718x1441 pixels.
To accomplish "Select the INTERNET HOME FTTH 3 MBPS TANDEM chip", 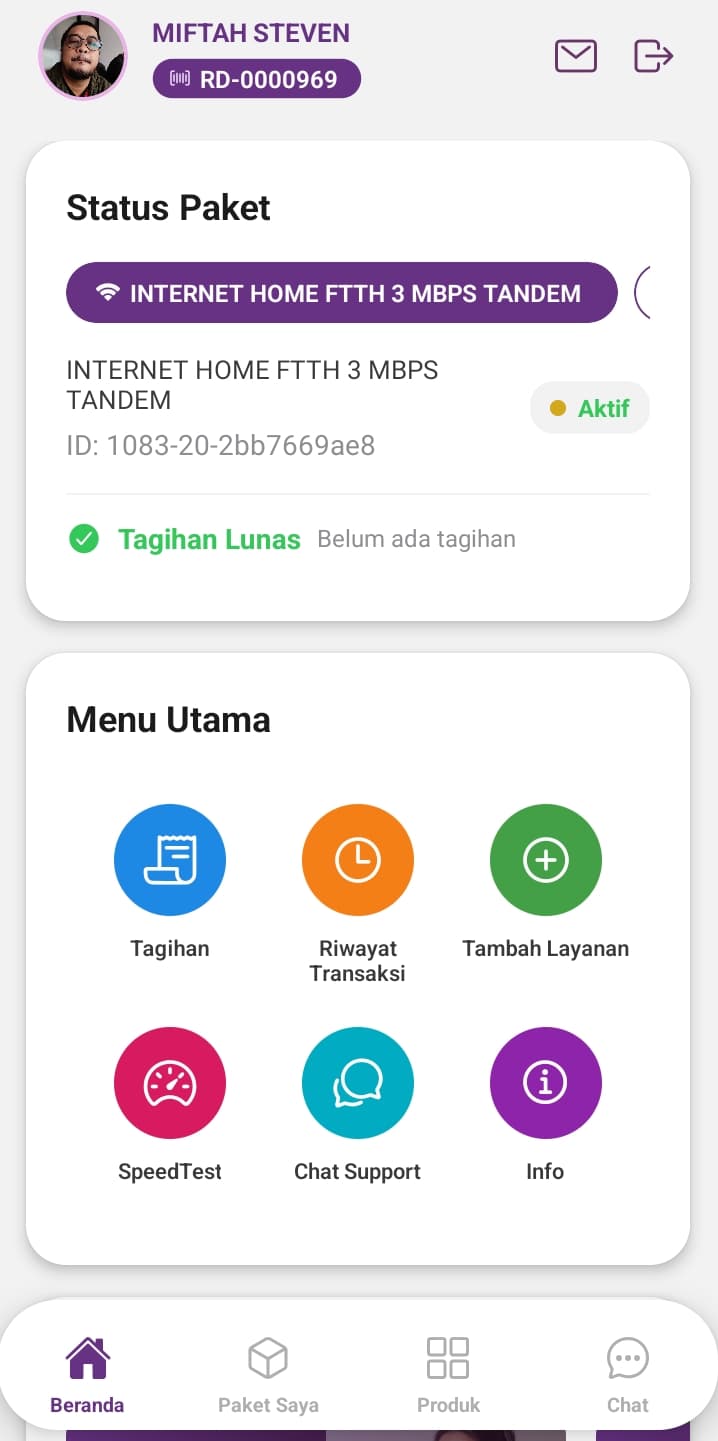I will (341, 293).
